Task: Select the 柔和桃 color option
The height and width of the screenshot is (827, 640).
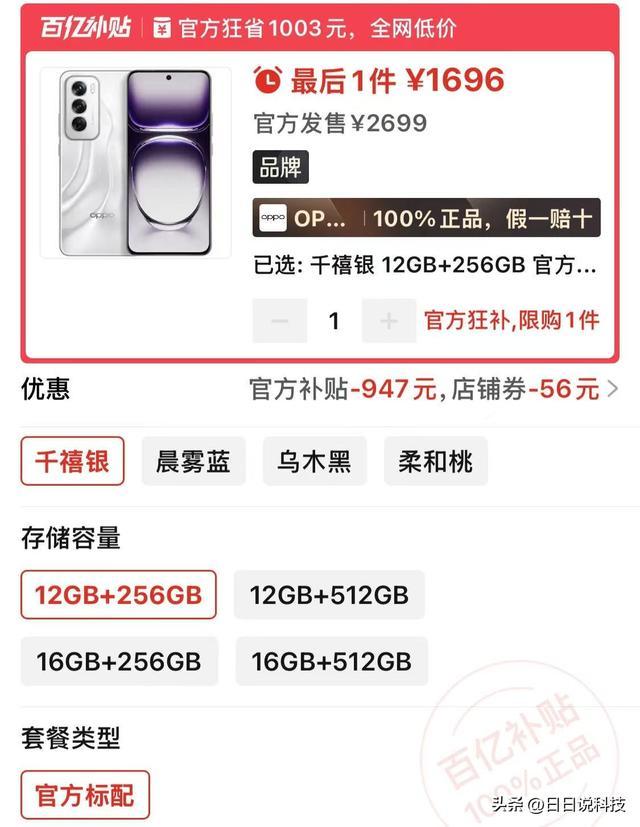Action: pos(435,461)
